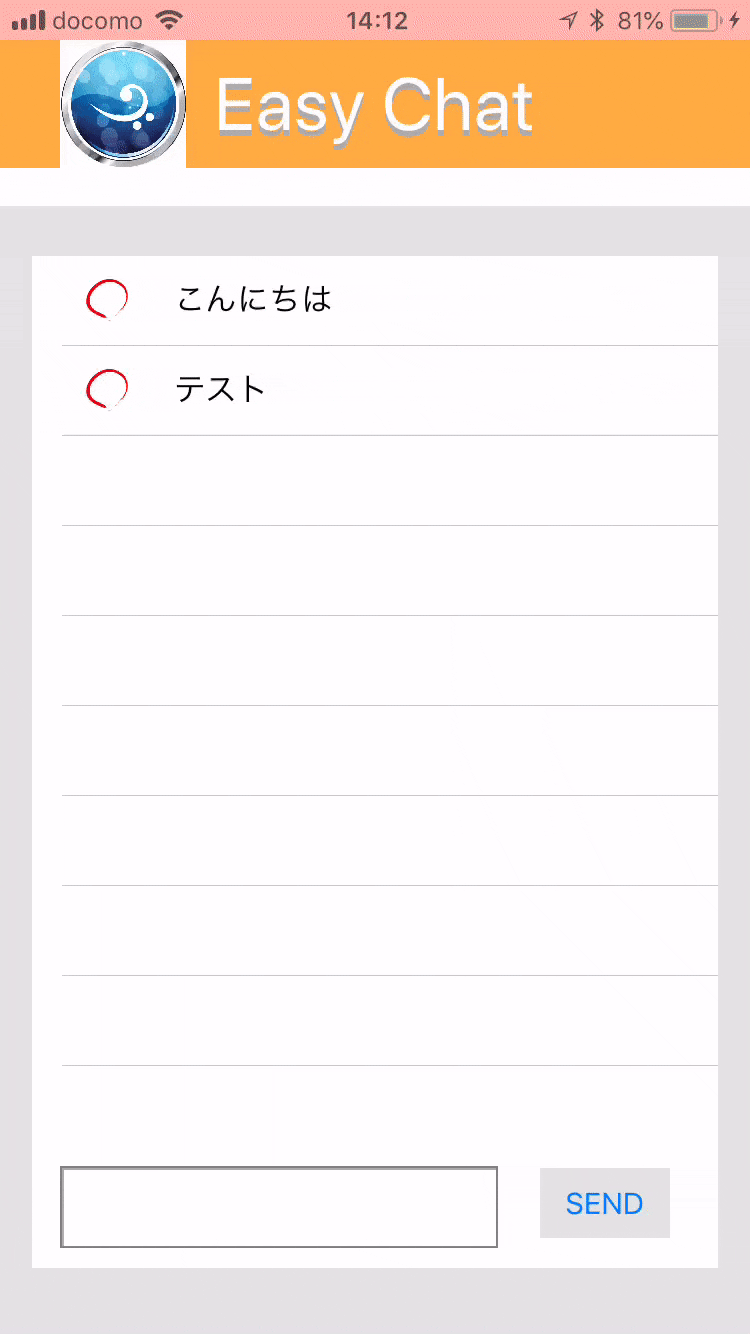The height and width of the screenshot is (1334, 750).
Task: Click the red circle icon beside こんにちは
Action: (108, 298)
